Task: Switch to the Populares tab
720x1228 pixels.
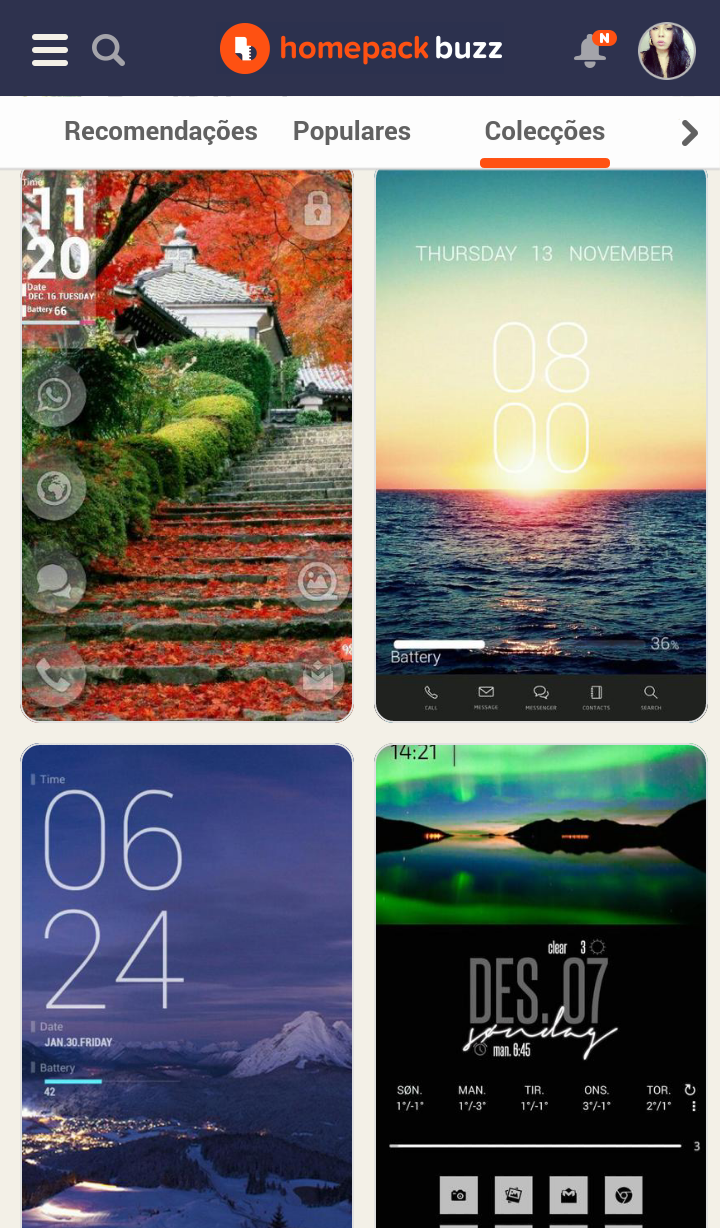Action: [x=352, y=131]
